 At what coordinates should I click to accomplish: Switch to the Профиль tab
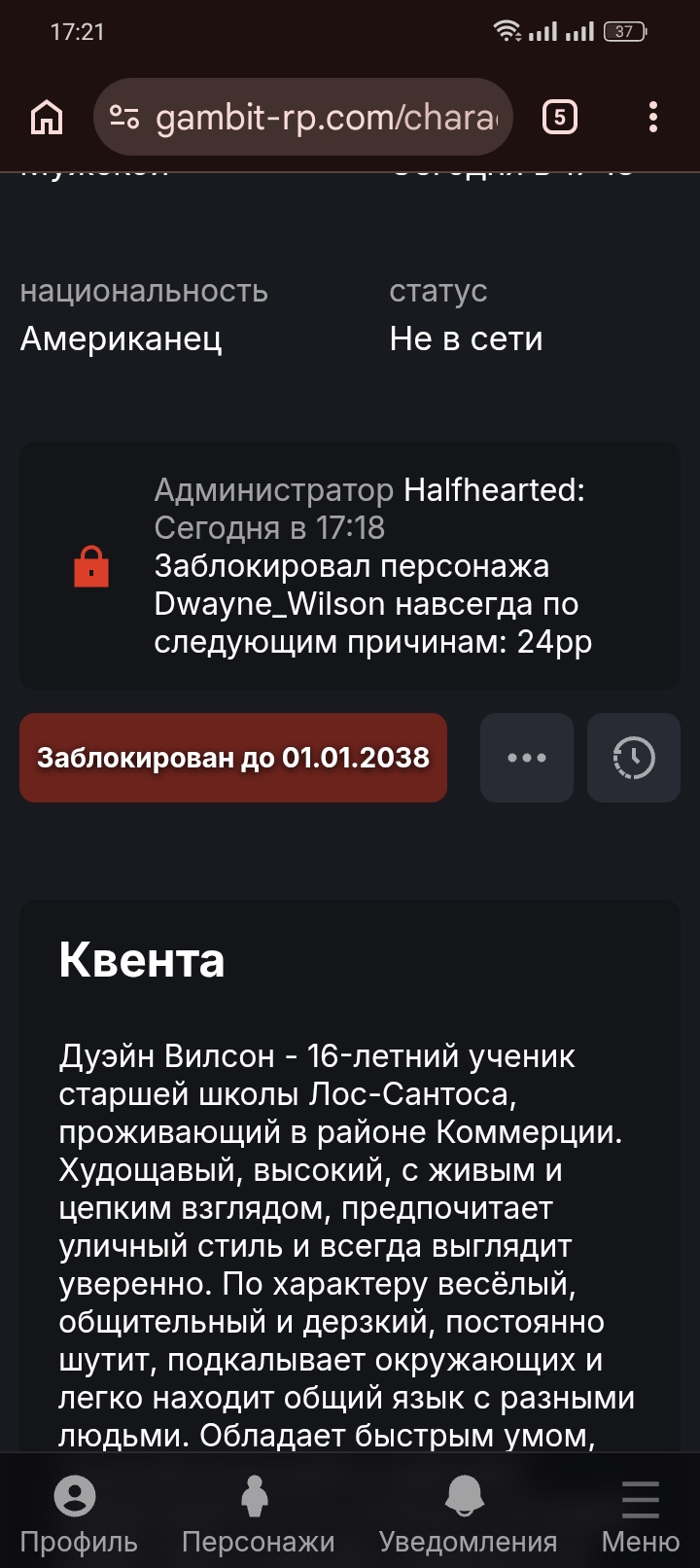[x=78, y=1514]
